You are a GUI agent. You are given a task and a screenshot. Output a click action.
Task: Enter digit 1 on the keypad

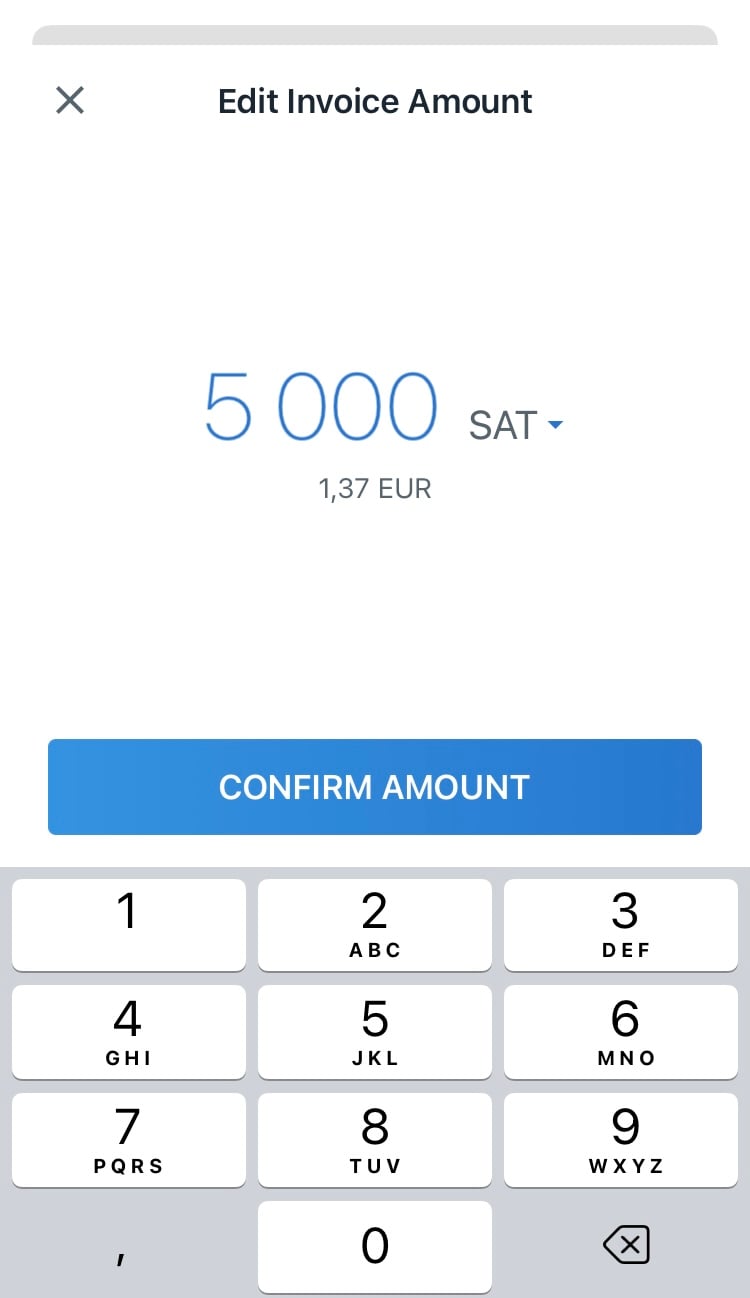(128, 925)
